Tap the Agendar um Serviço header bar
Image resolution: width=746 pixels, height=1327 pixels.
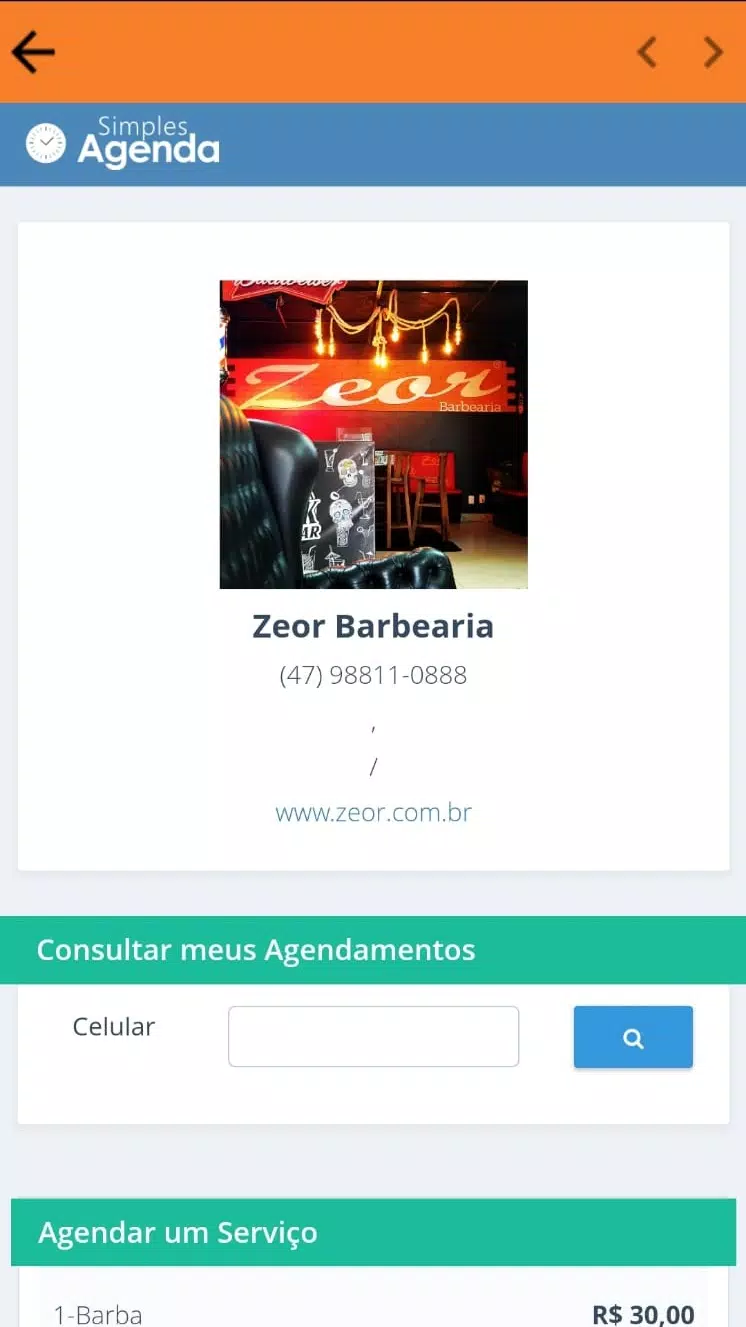coord(373,1232)
